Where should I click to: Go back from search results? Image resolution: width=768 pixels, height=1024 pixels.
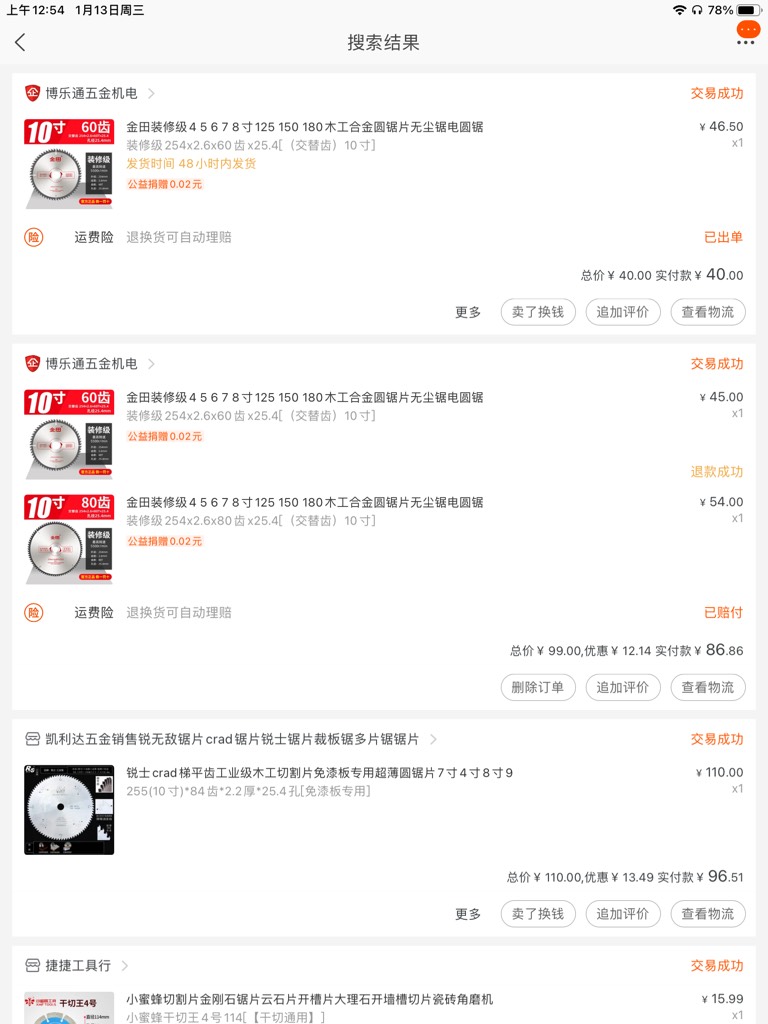click(x=20, y=42)
